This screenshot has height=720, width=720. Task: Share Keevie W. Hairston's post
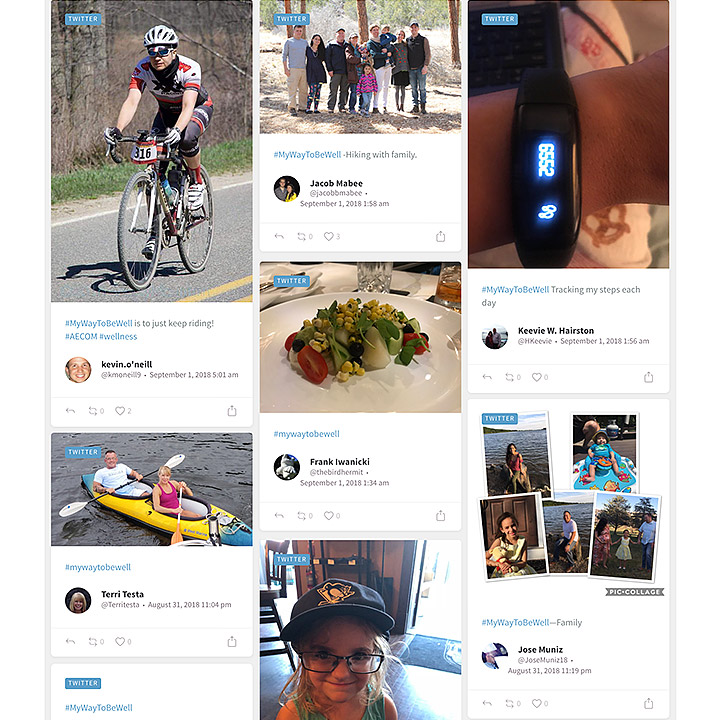click(648, 377)
